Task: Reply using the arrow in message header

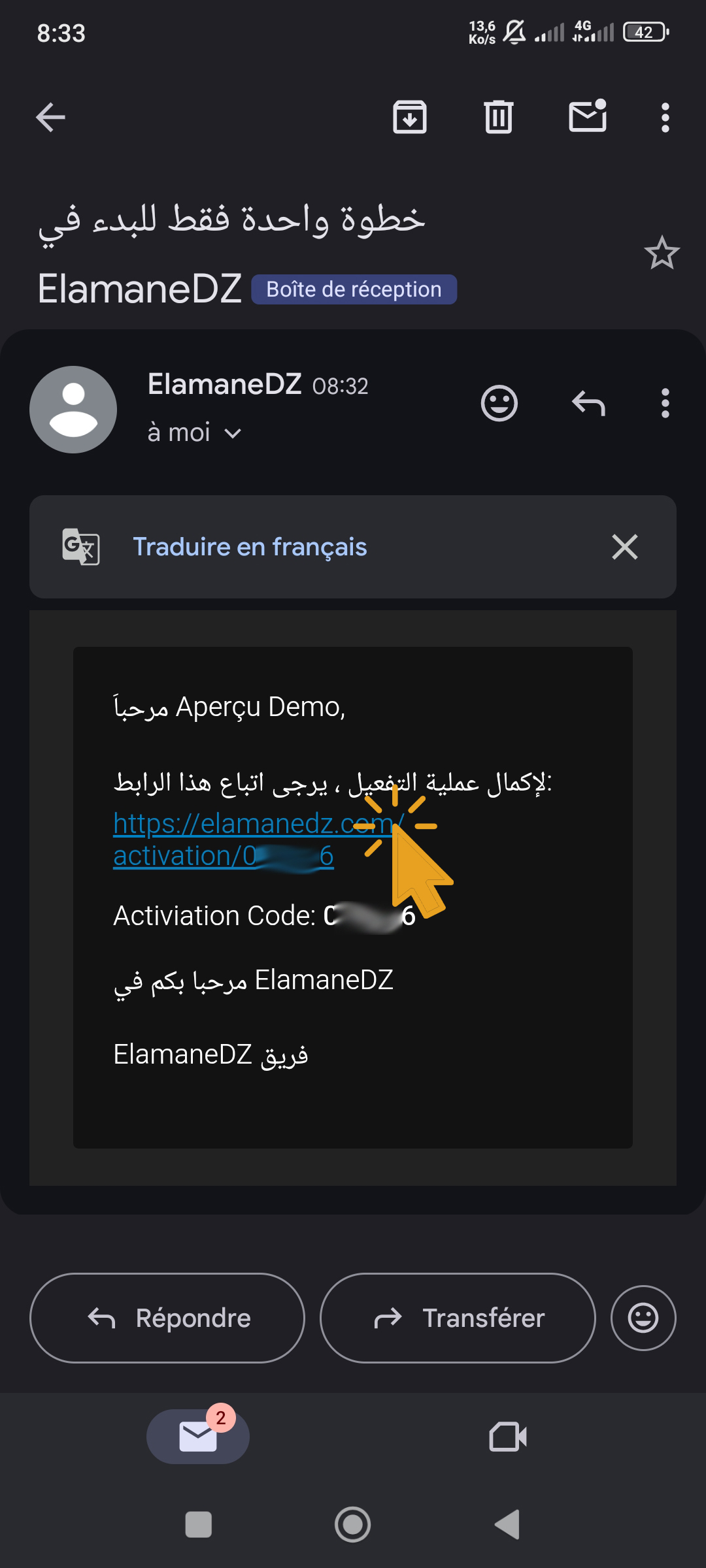Action: pyautogui.click(x=588, y=403)
